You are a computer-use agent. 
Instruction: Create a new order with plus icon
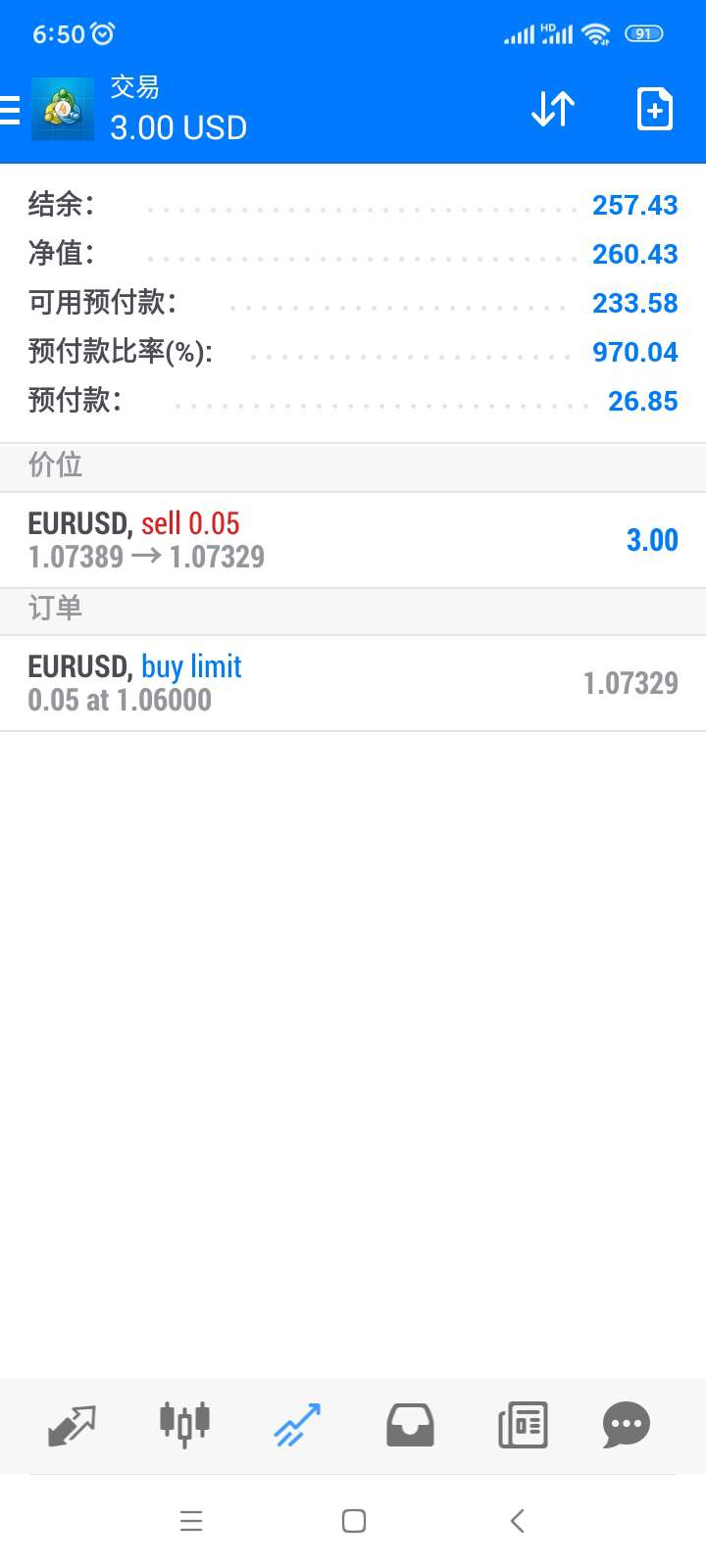click(655, 109)
